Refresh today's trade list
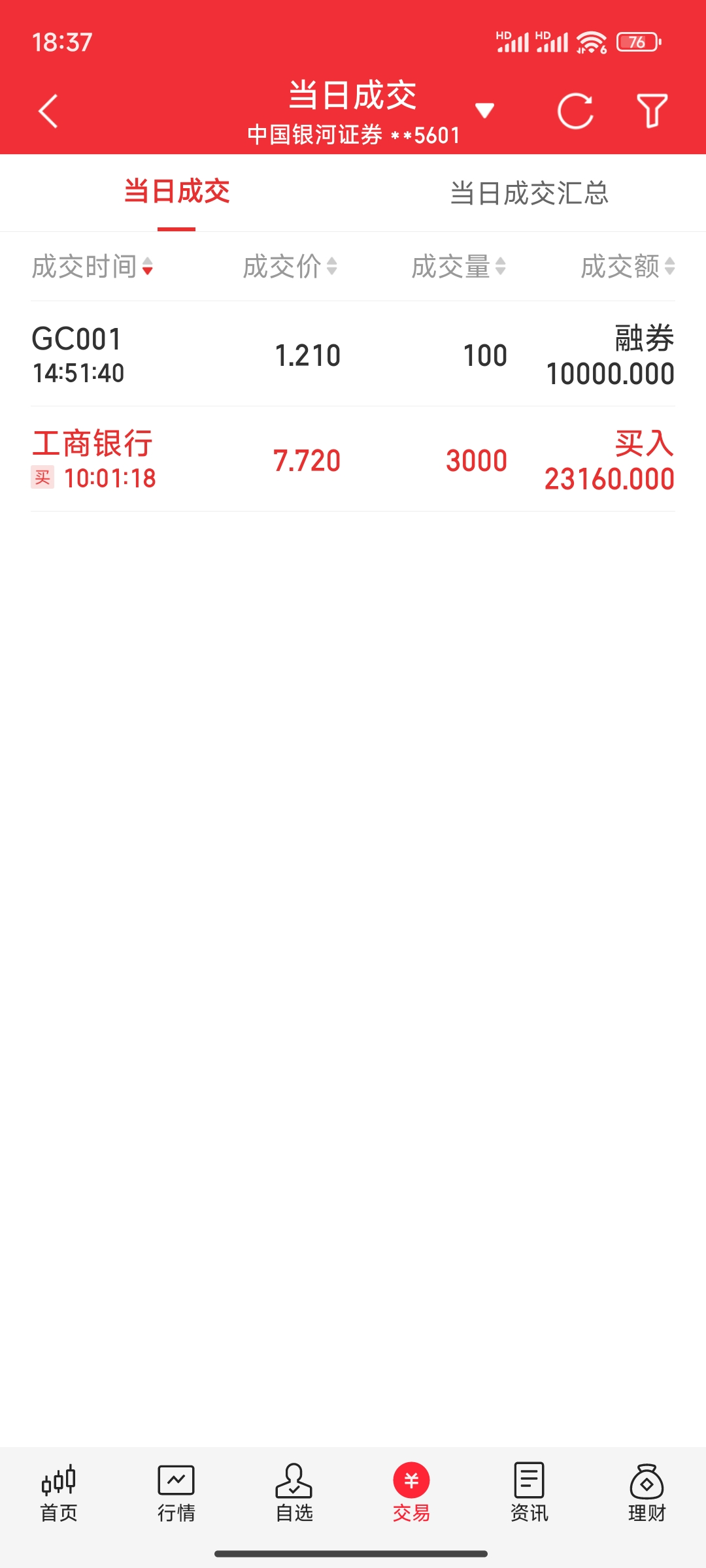The image size is (706, 1568). pyautogui.click(x=575, y=111)
